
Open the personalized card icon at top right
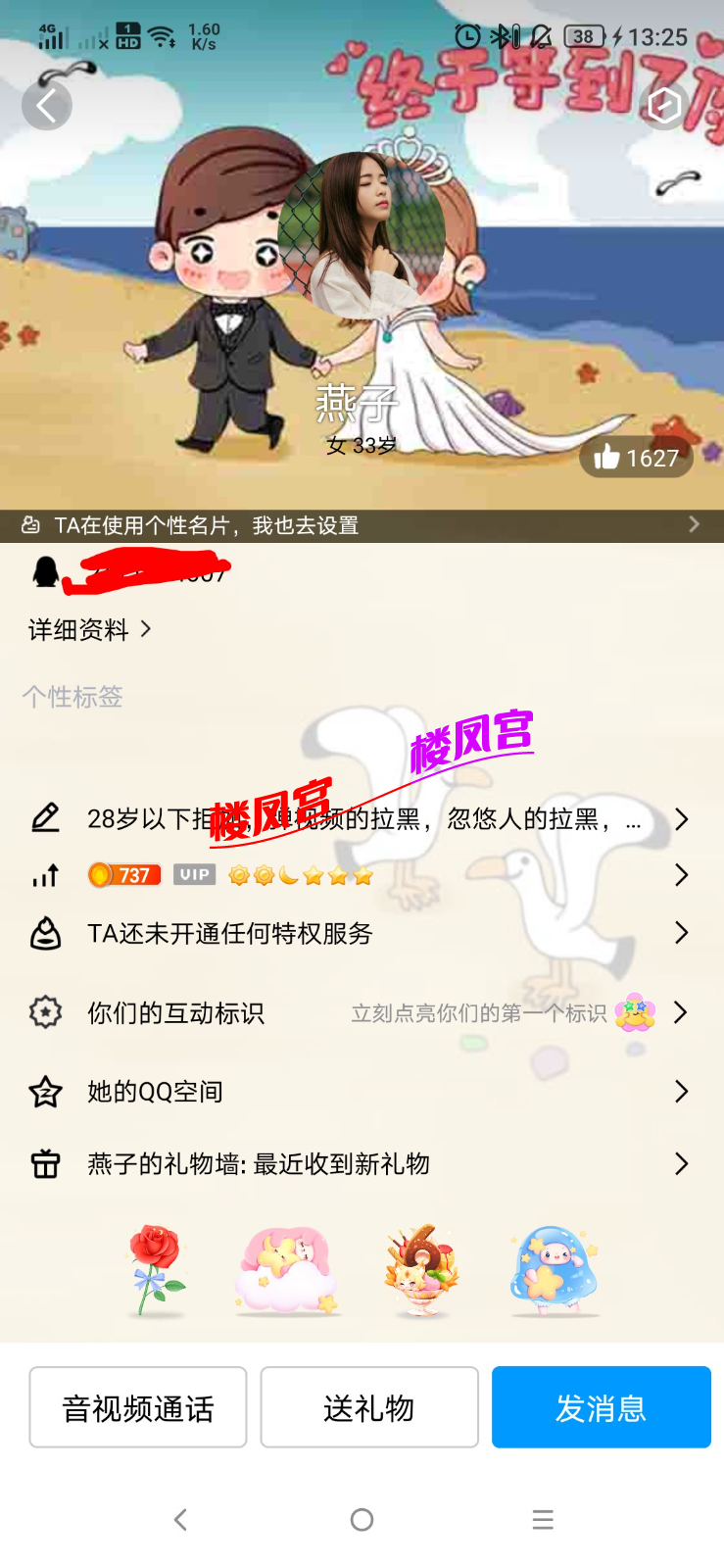coord(664,105)
